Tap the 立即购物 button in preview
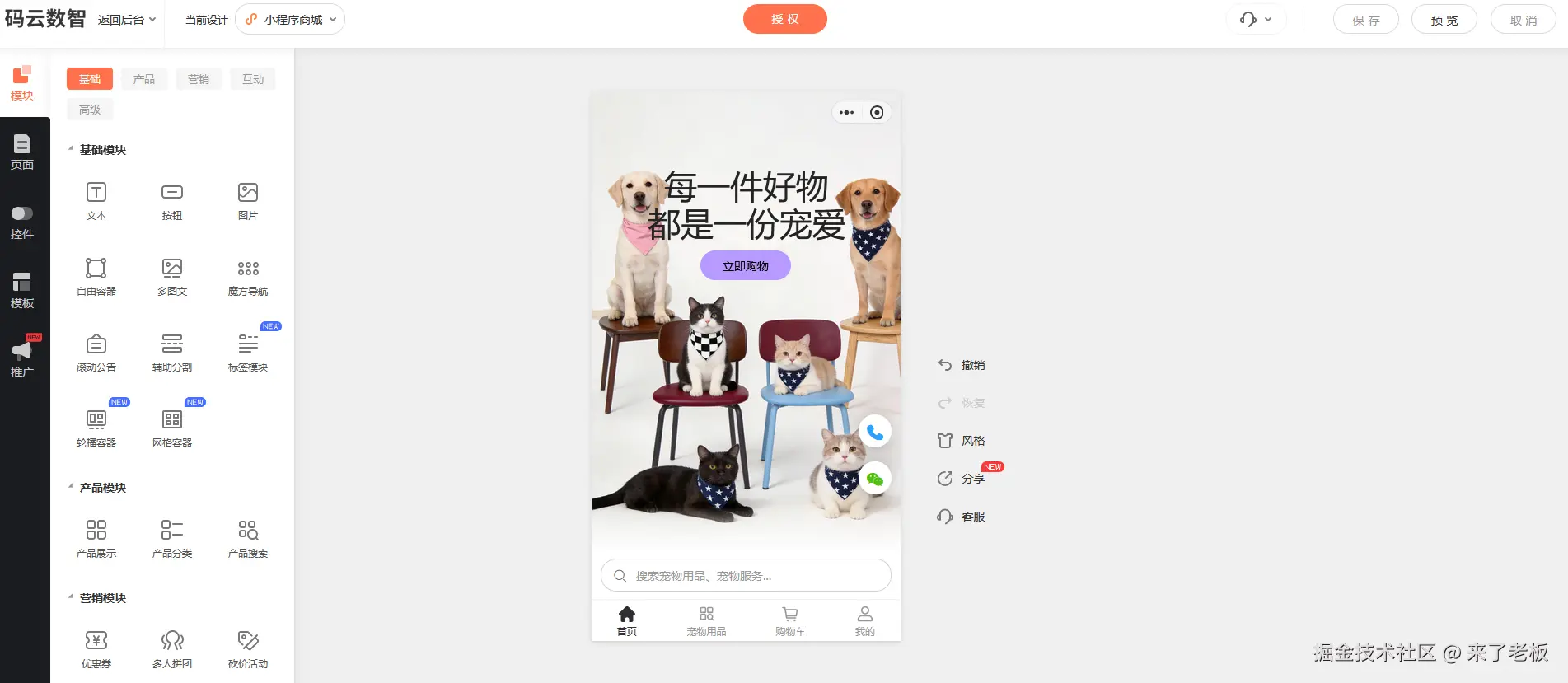1568x683 pixels. pyautogui.click(x=745, y=266)
